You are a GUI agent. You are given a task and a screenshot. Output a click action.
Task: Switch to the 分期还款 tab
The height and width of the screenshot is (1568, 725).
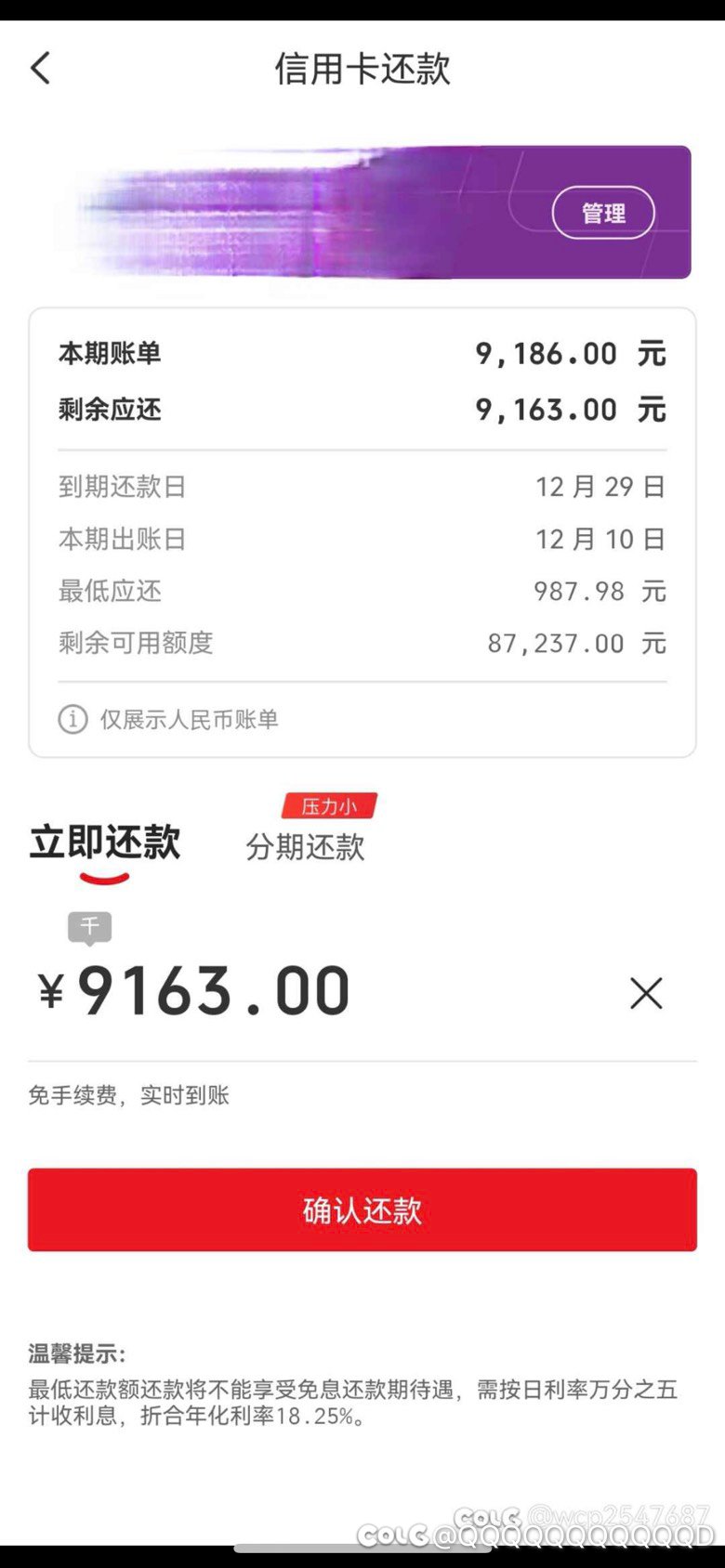306,846
